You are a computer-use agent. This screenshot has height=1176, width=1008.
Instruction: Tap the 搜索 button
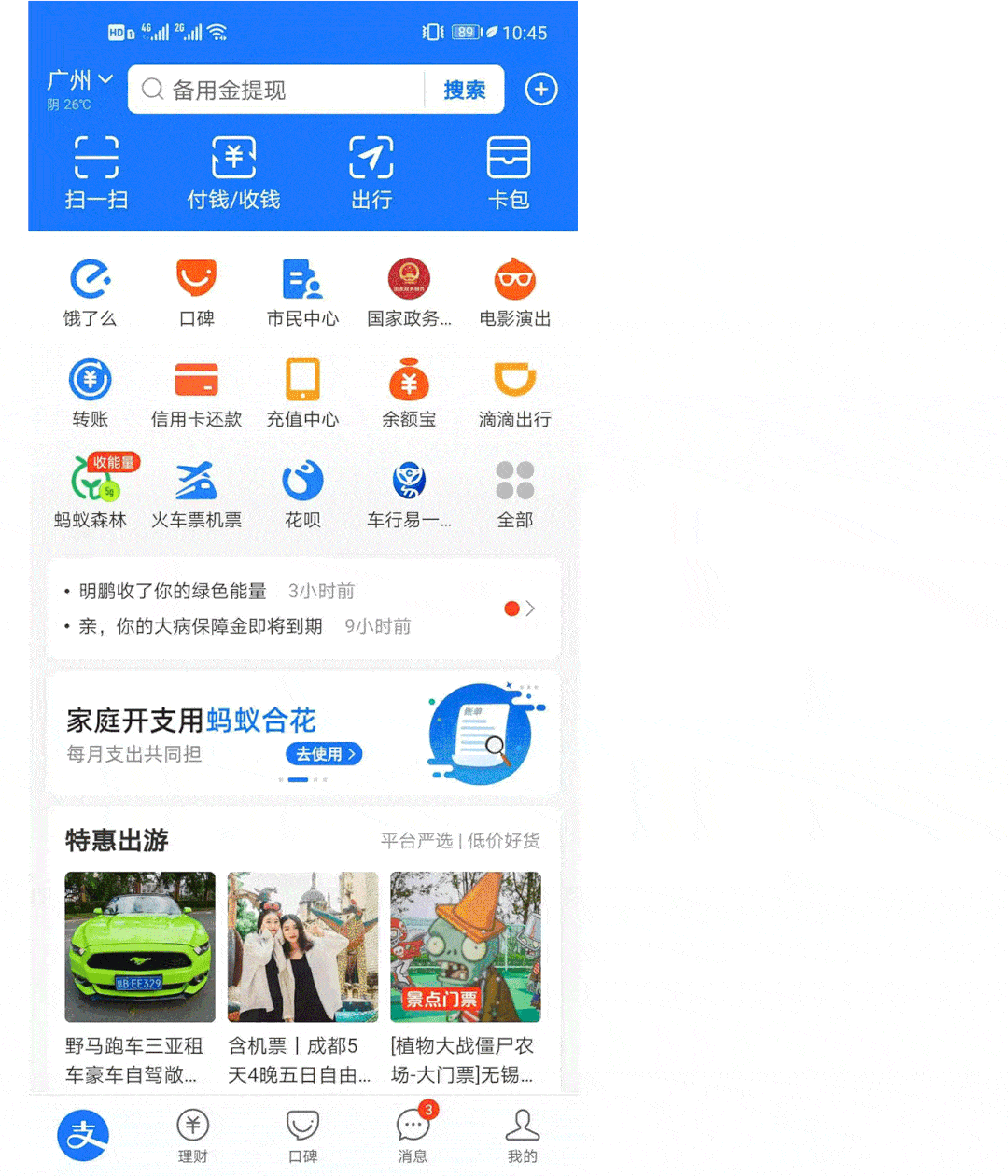click(x=464, y=90)
